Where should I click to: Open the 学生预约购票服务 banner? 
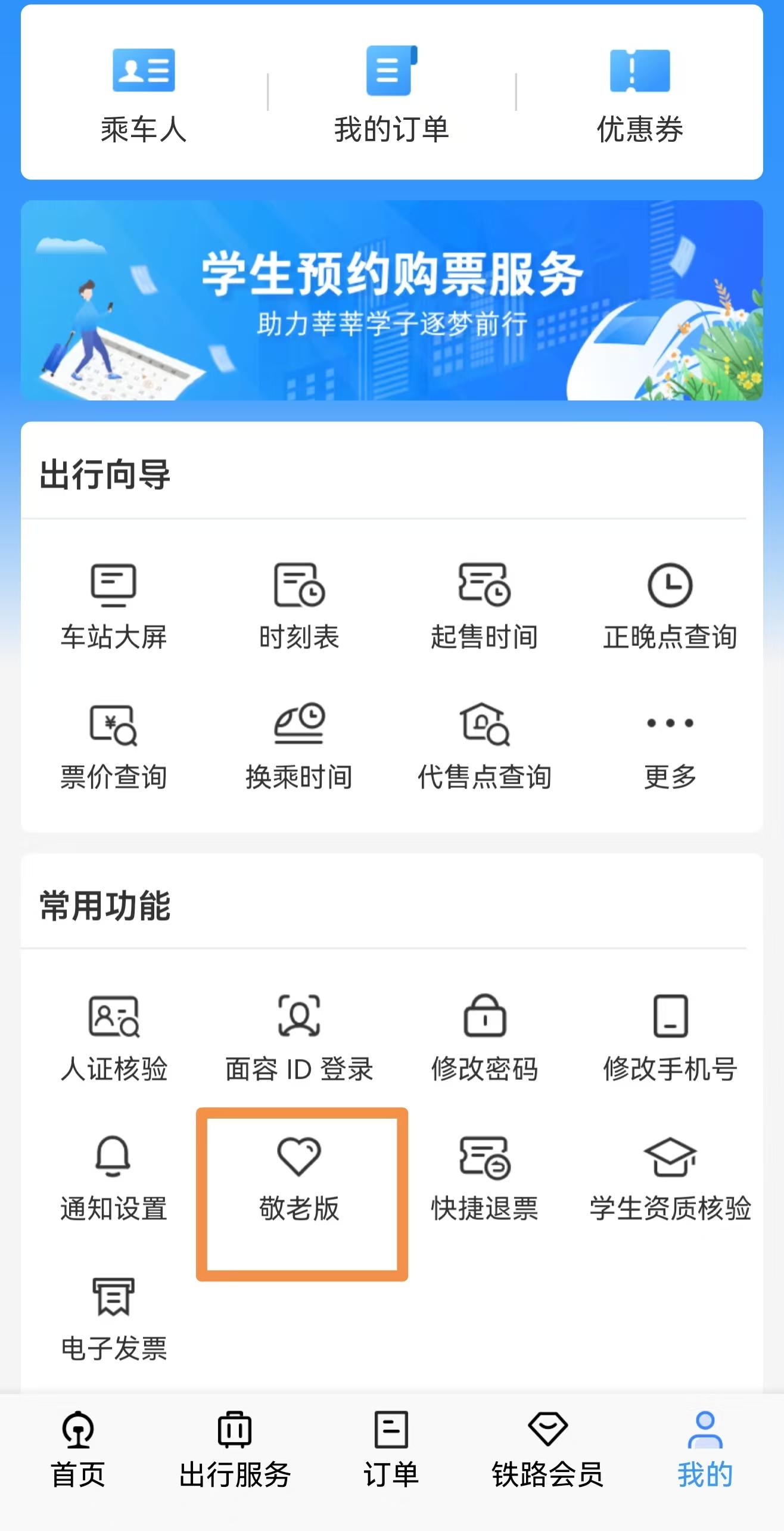click(x=391, y=300)
